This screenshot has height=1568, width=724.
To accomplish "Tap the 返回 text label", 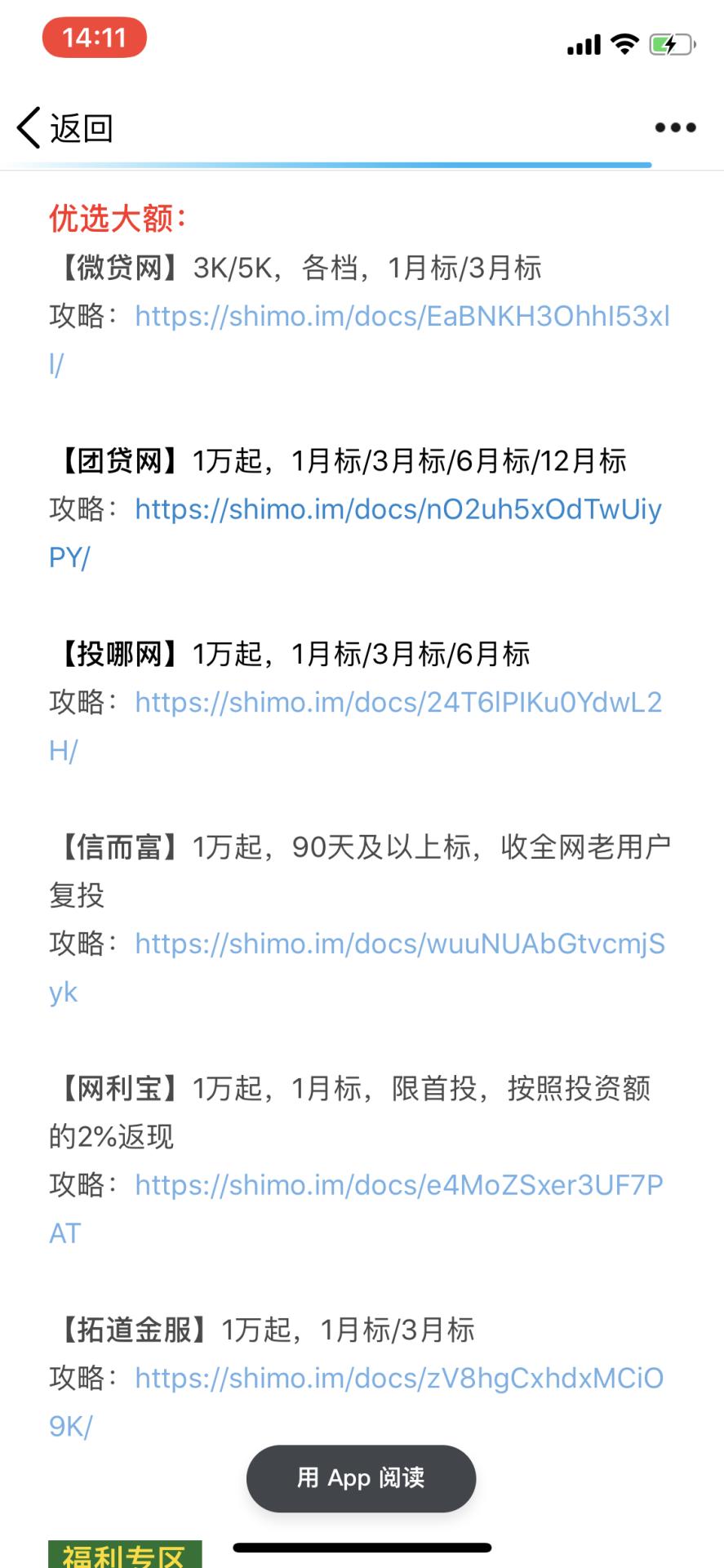I will 80,127.
